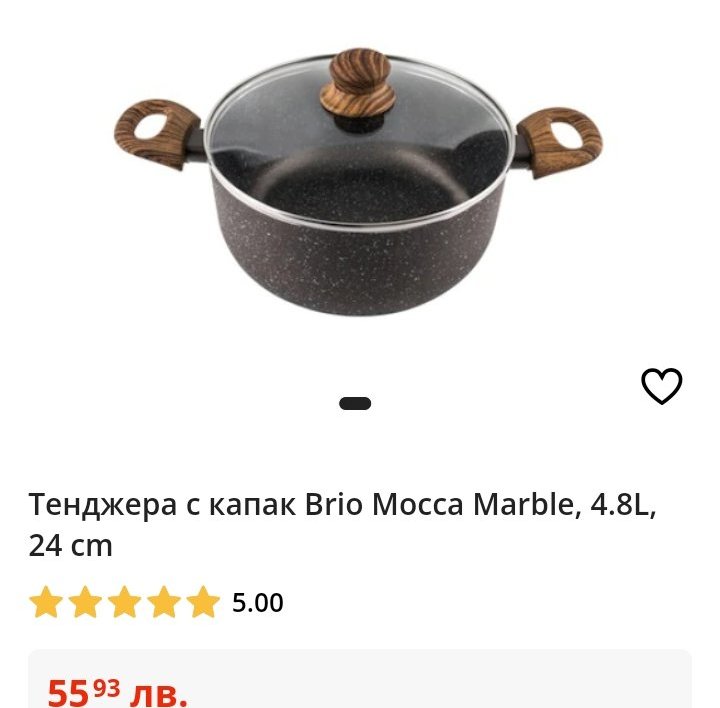Add the Brio Mocca pot to favorites
This screenshot has height=708, width=720.
[661, 386]
